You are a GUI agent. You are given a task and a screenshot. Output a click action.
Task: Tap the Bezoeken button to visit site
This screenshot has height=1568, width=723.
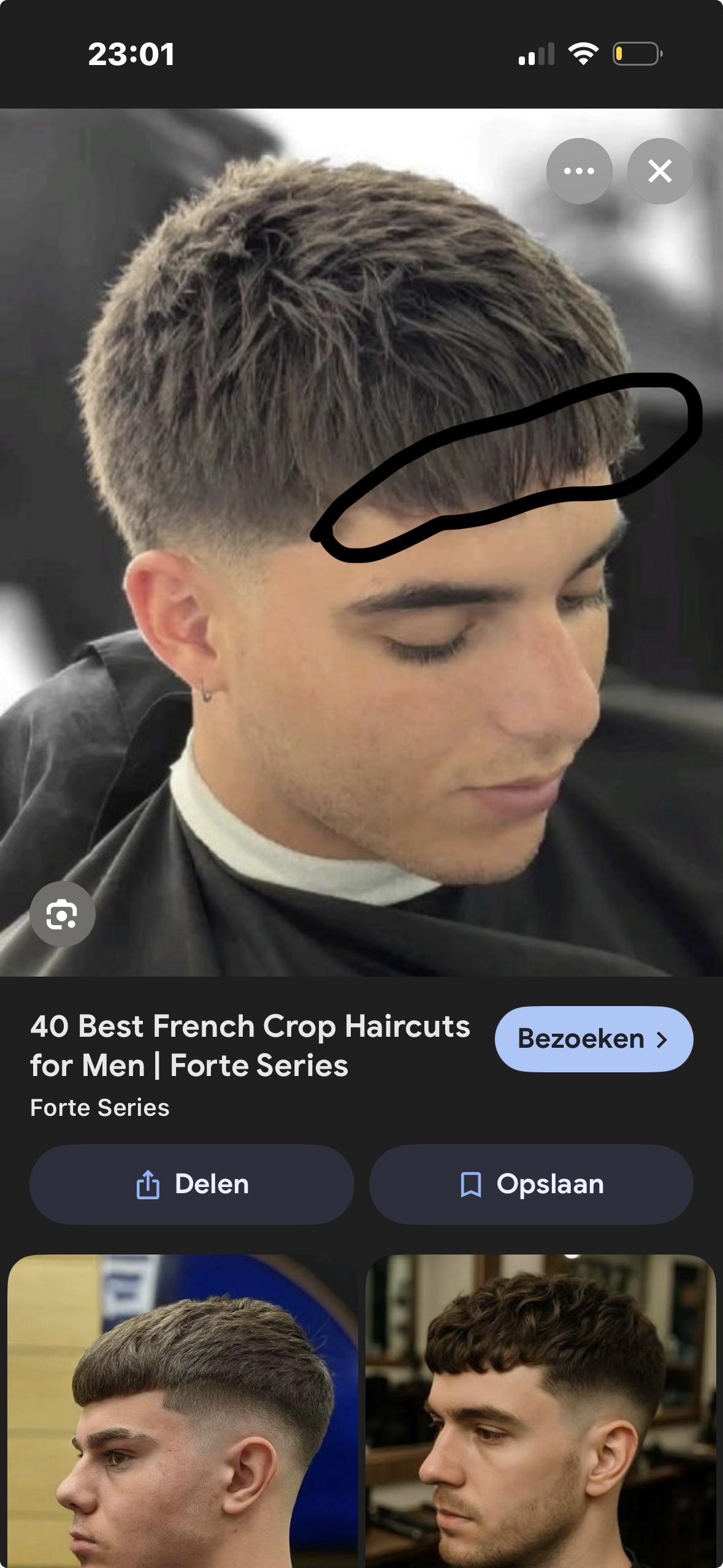tap(593, 1039)
